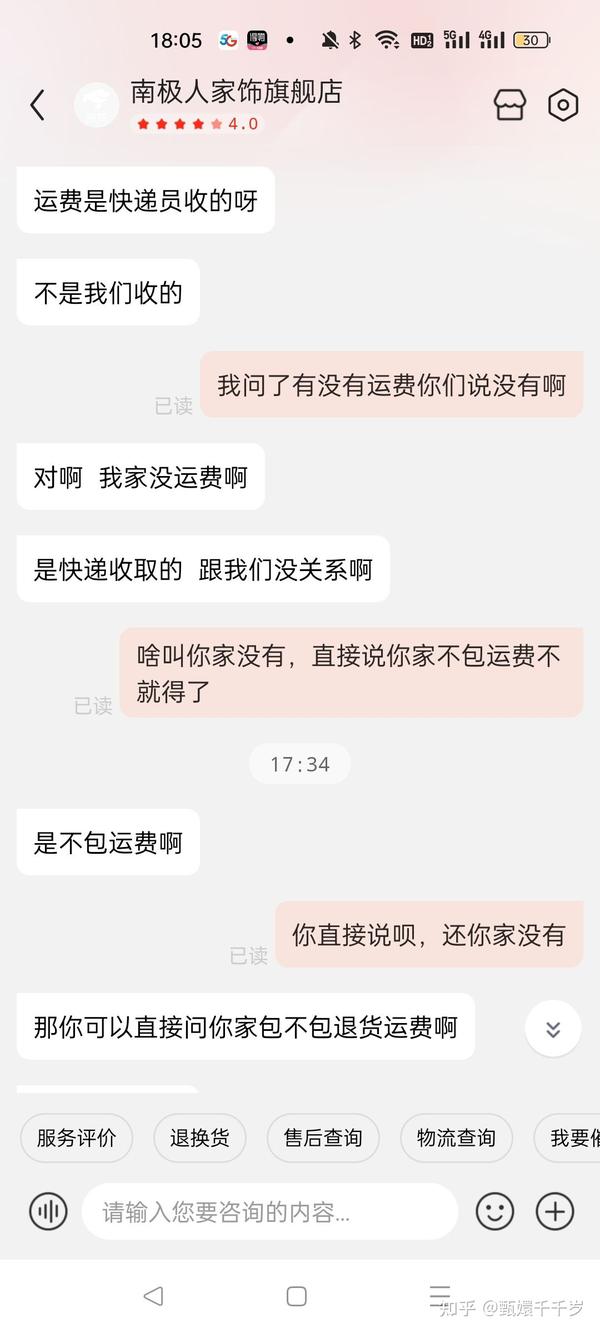This screenshot has height=1333, width=600.
Task: Switch to voice input
Action: 48,1212
